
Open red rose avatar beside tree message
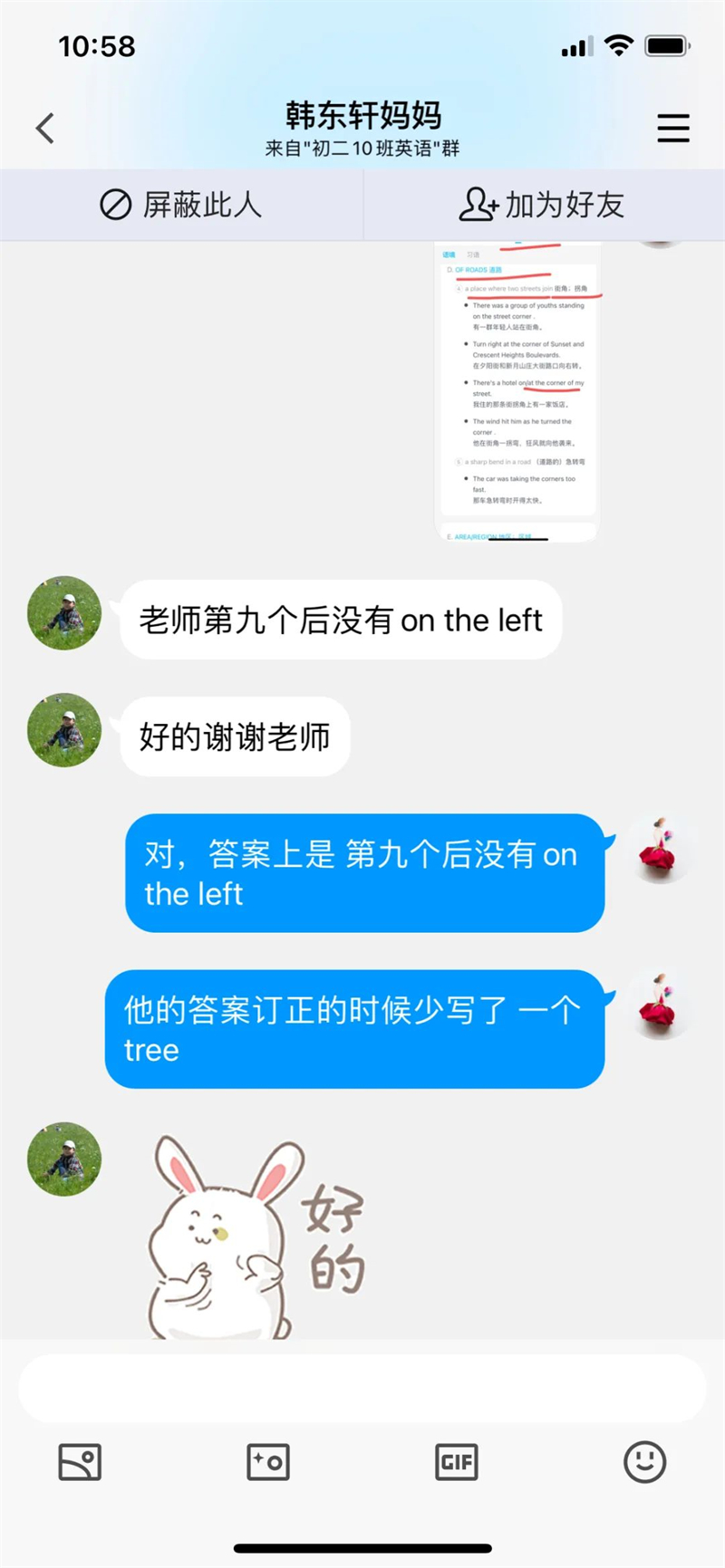661,1005
